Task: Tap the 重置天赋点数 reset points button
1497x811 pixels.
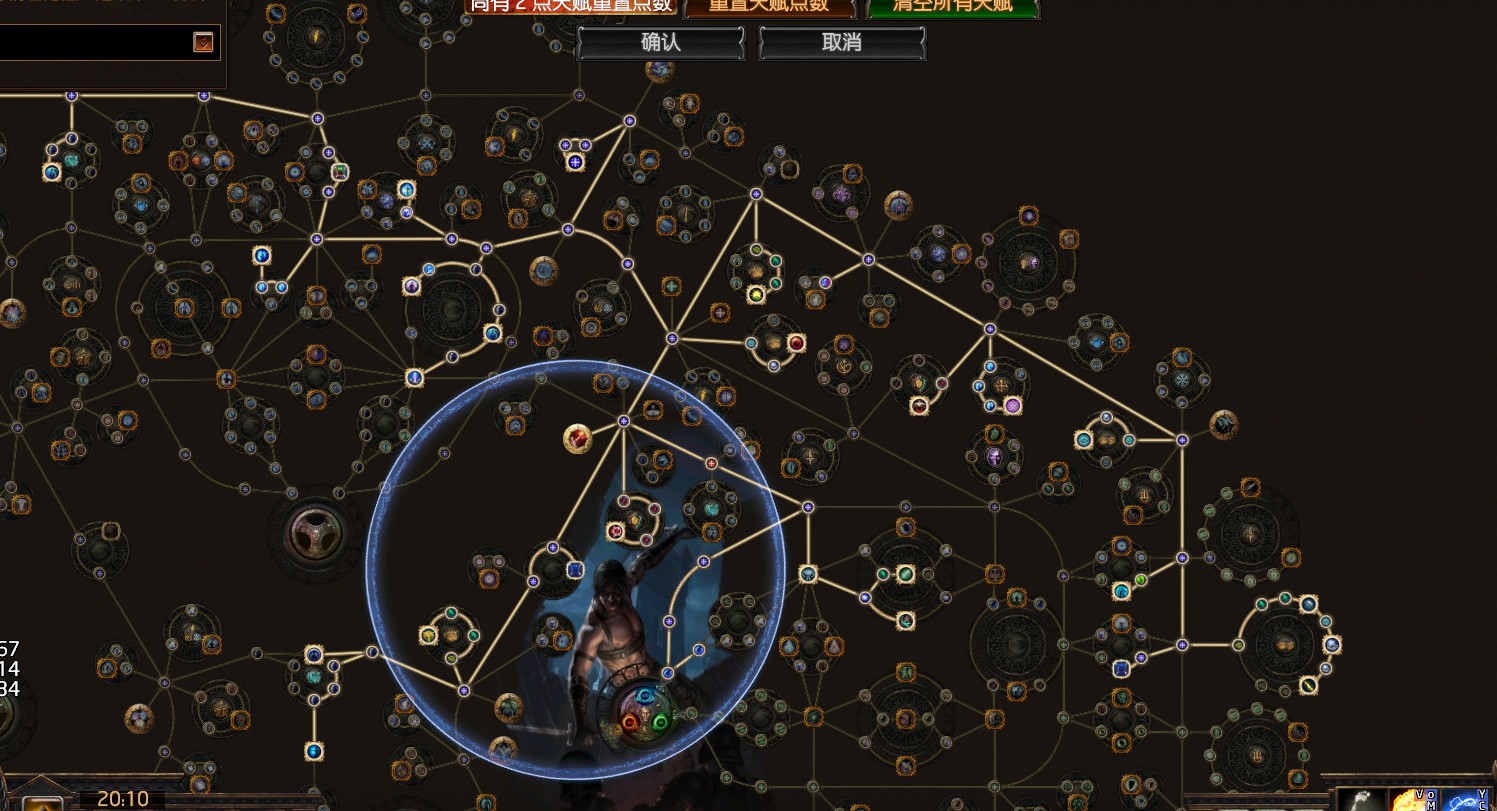Action: pos(770,8)
